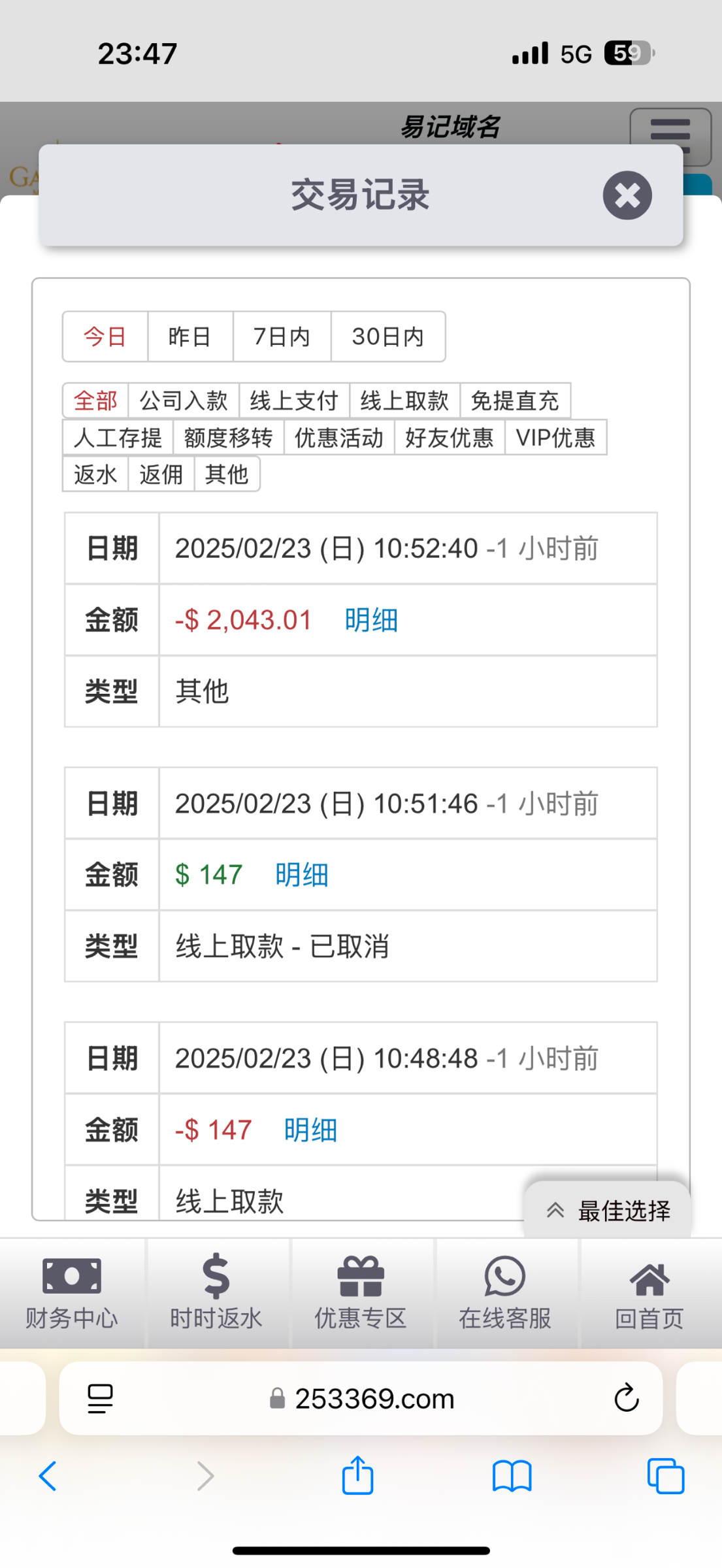Filter by 额度移转 type

(x=228, y=437)
